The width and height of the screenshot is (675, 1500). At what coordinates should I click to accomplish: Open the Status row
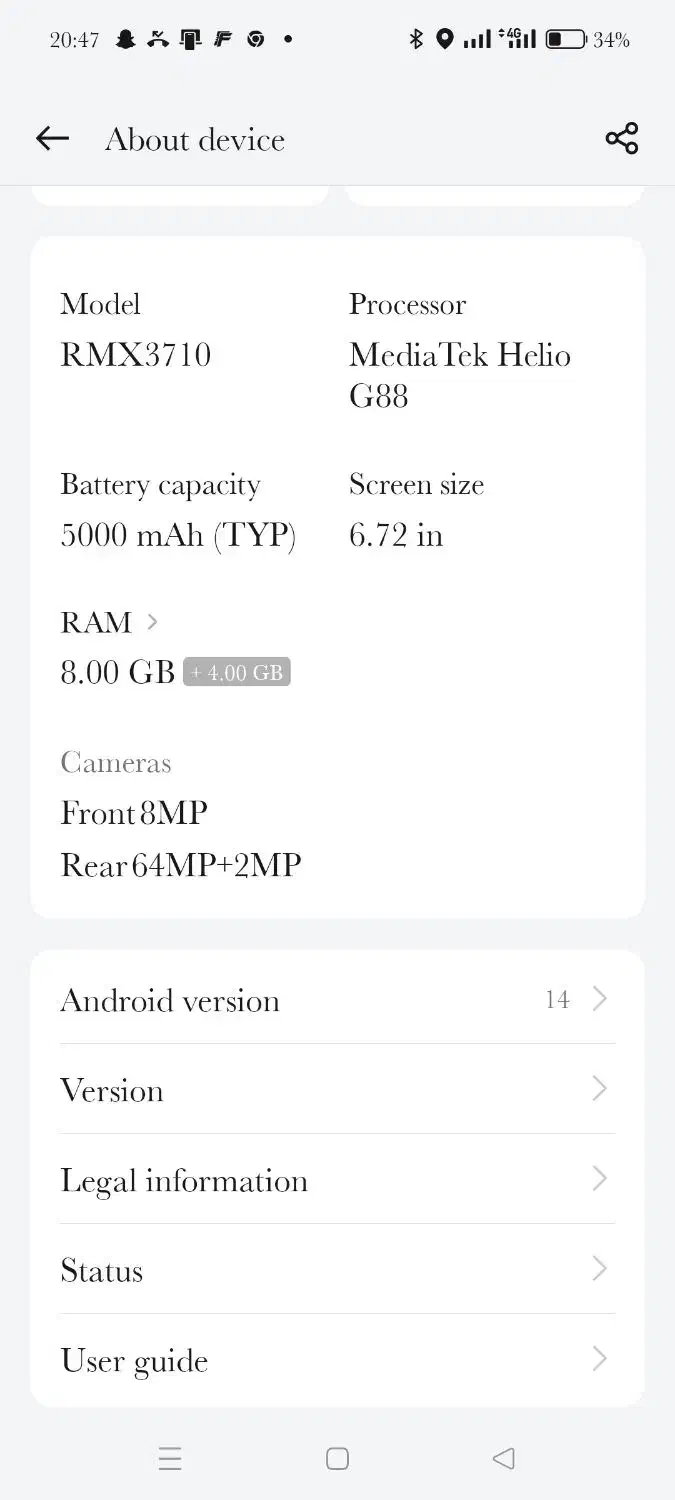click(x=337, y=1270)
